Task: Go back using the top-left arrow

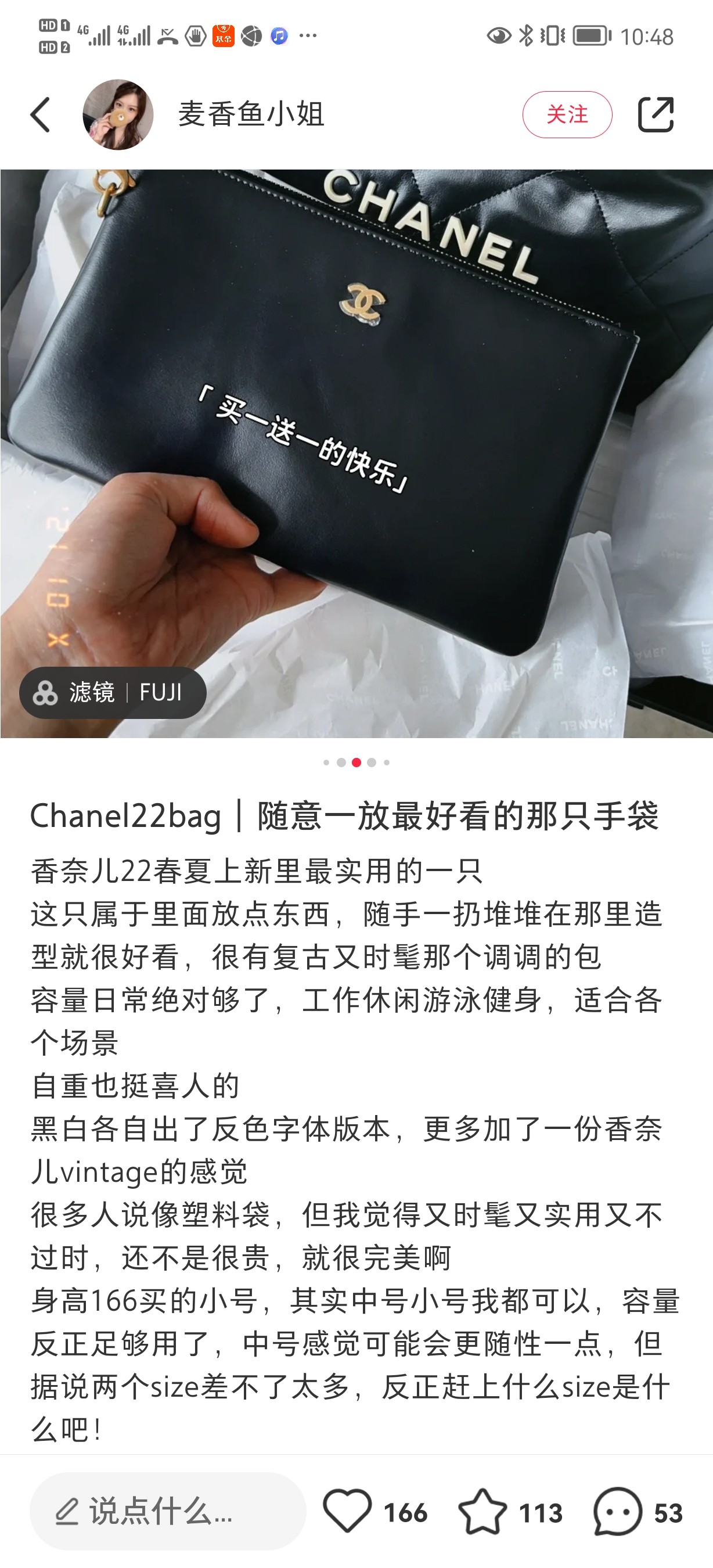Action: pyautogui.click(x=40, y=114)
